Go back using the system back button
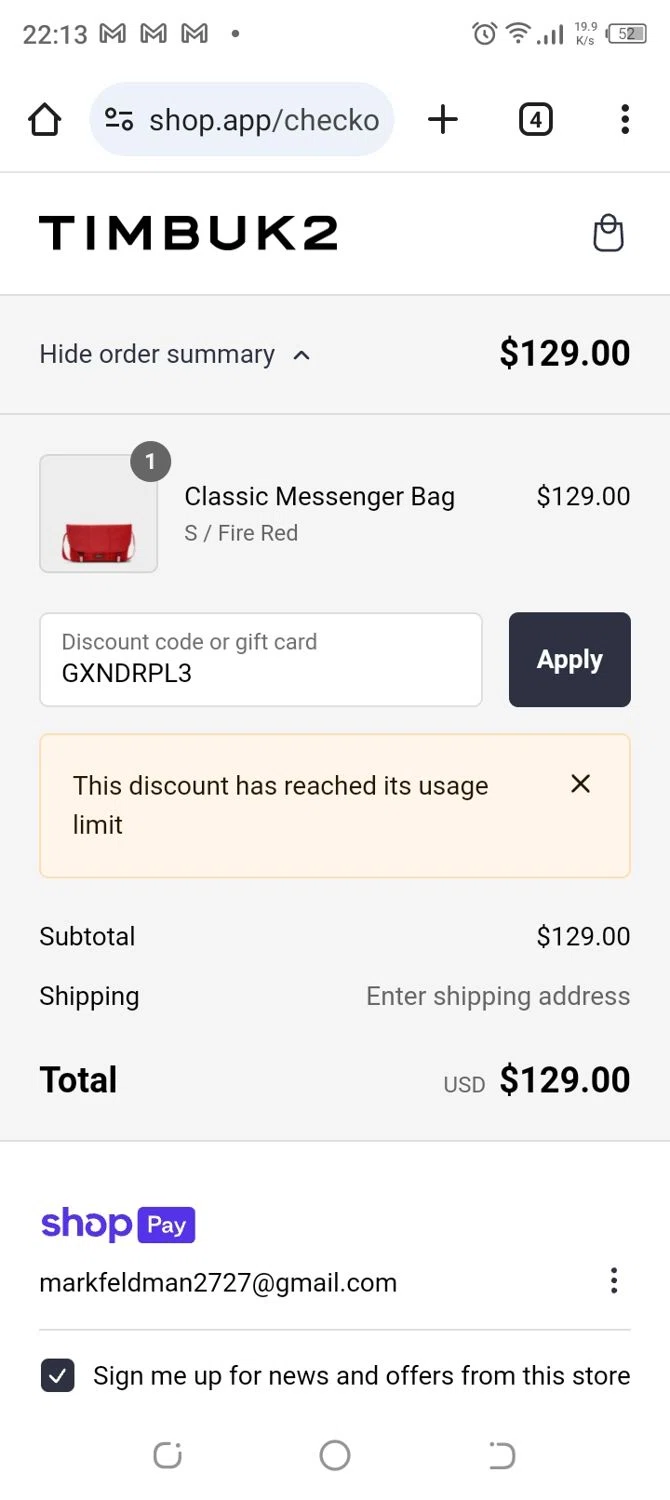Viewport: 670px width, 1500px height. click(x=502, y=1455)
